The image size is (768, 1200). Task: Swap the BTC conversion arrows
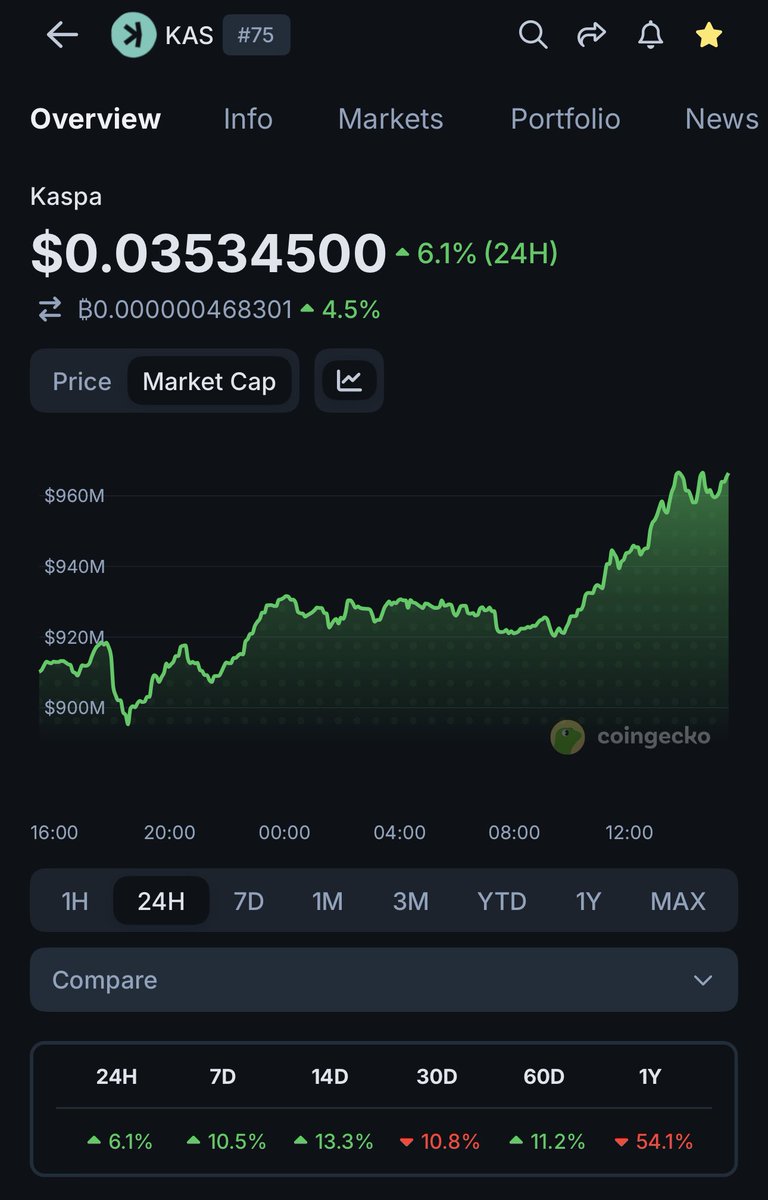[x=50, y=310]
